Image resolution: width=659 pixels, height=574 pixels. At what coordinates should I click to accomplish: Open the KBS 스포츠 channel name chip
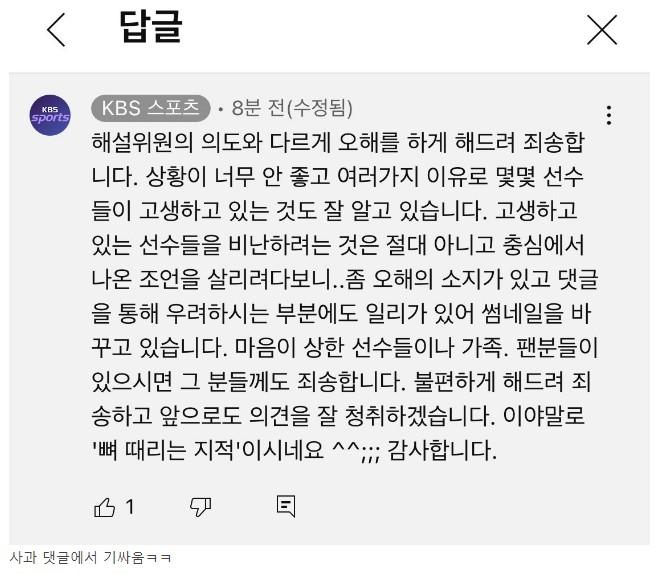click(150, 107)
